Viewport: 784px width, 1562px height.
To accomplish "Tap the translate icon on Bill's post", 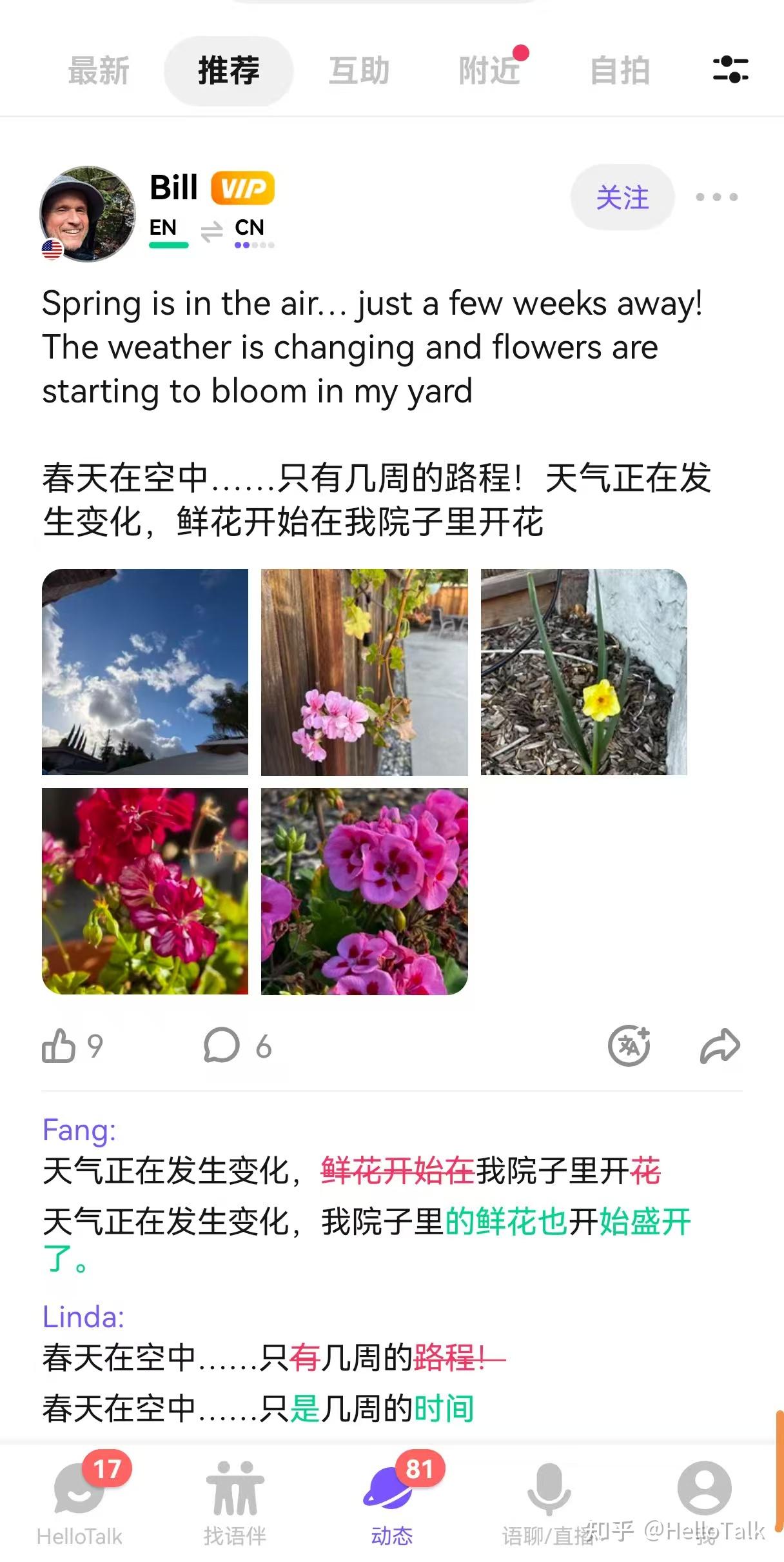I will pyautogui.click(x=628, y=1045).
